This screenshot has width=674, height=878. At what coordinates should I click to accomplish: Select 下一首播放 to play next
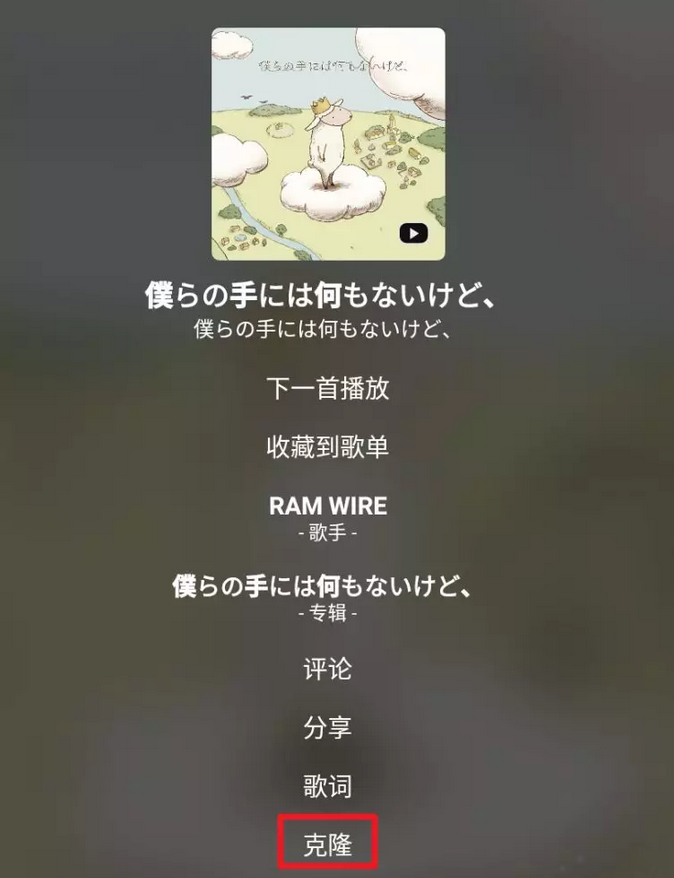tap(328, 388)
